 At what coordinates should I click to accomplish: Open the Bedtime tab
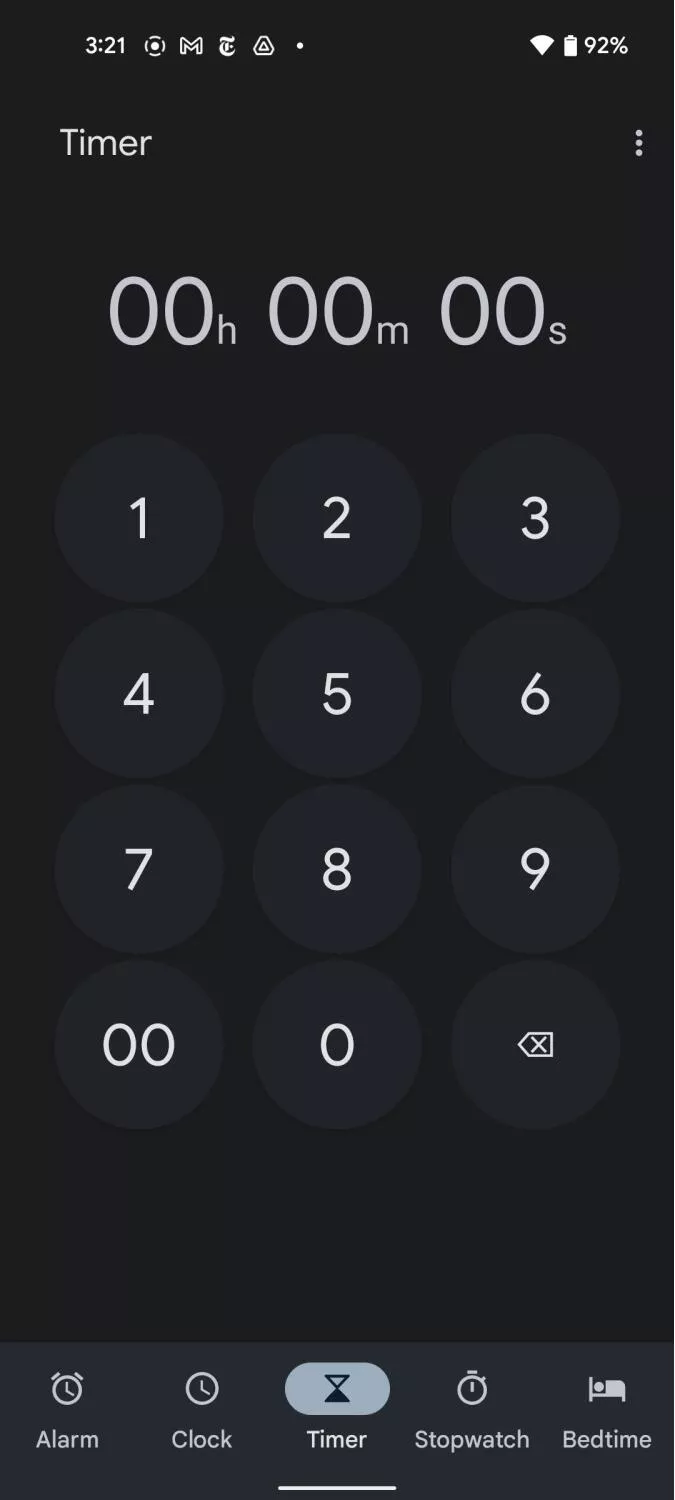607,1411
